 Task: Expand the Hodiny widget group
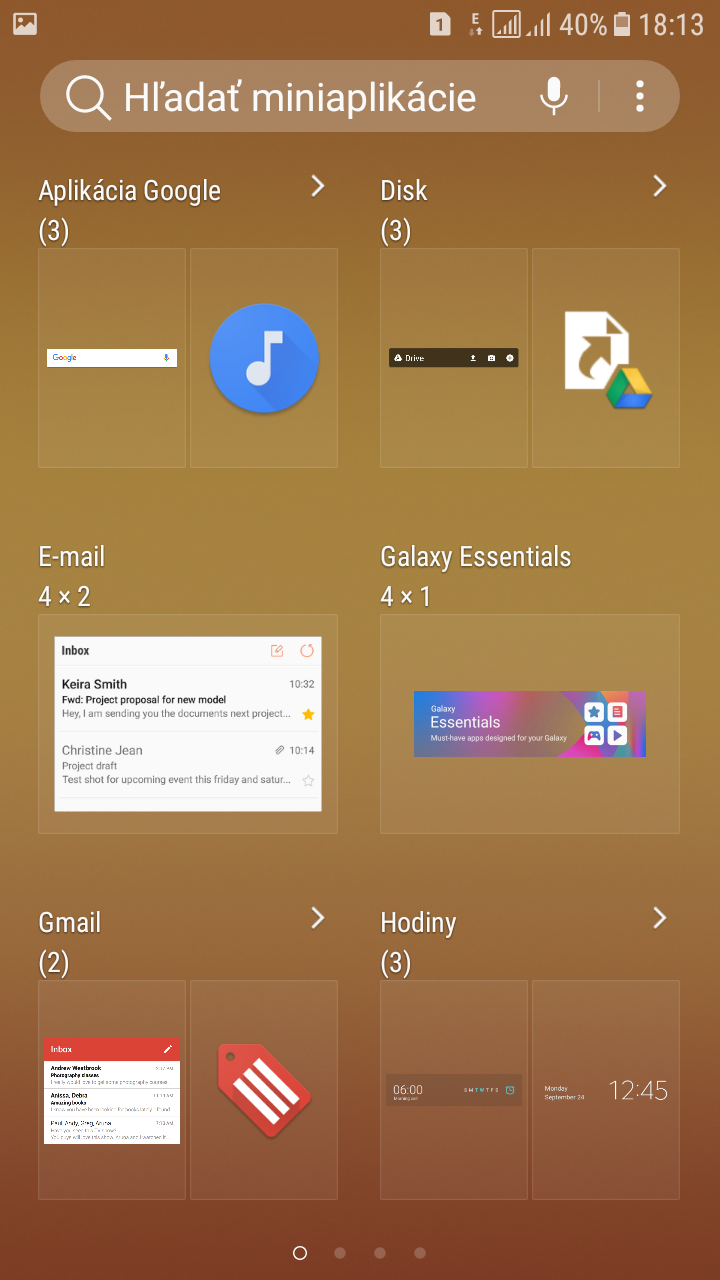(660, 918)
